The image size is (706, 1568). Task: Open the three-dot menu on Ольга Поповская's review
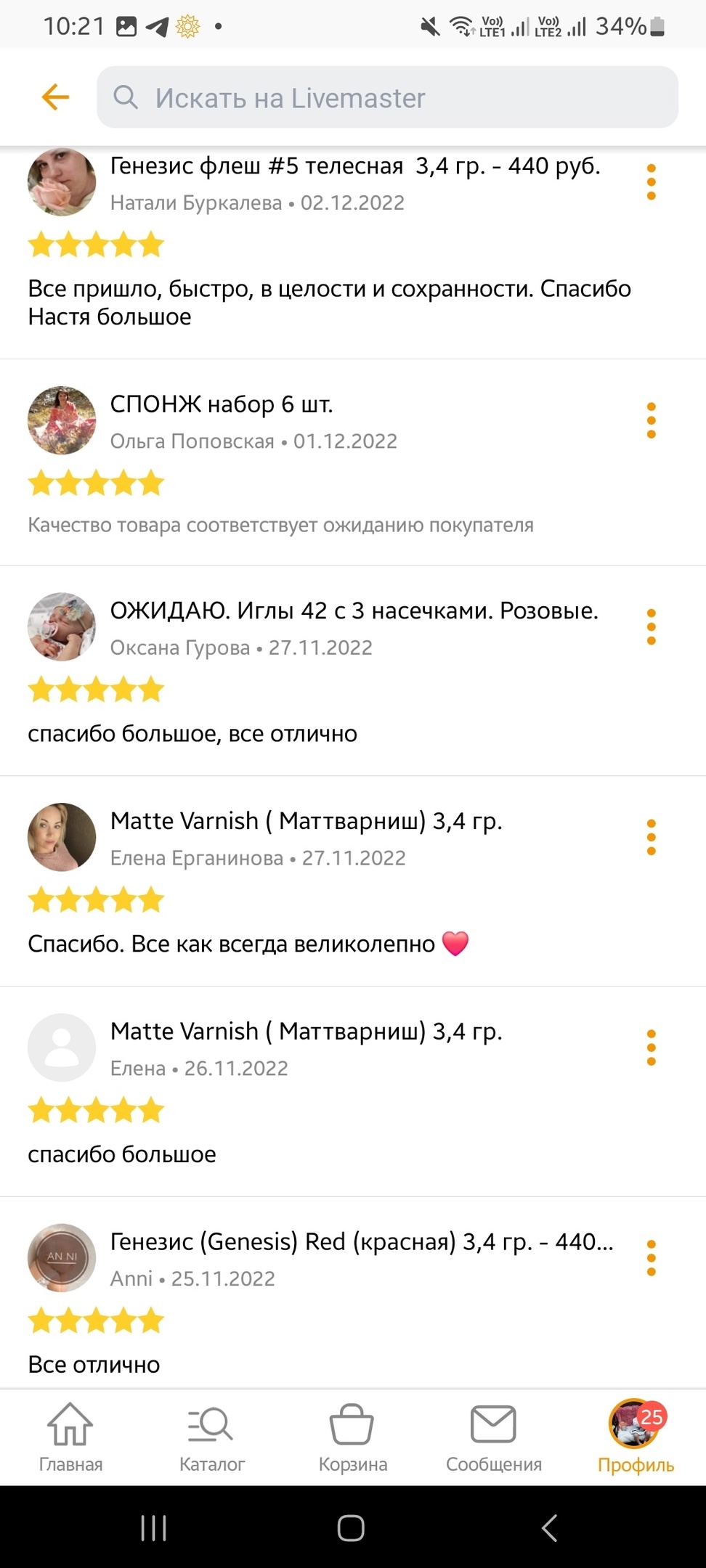(651, 420)
